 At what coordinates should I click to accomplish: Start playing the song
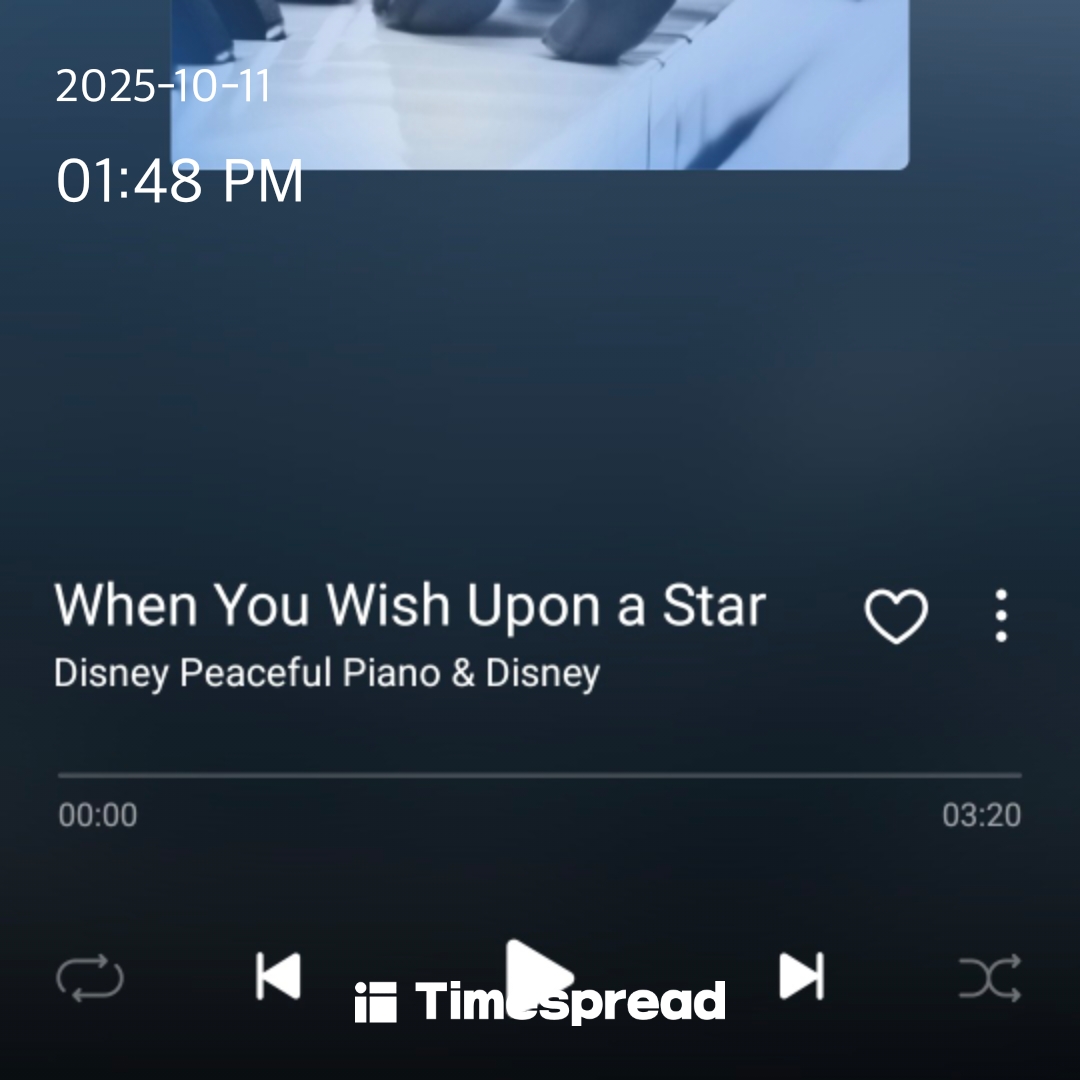(x=538, y=972)
